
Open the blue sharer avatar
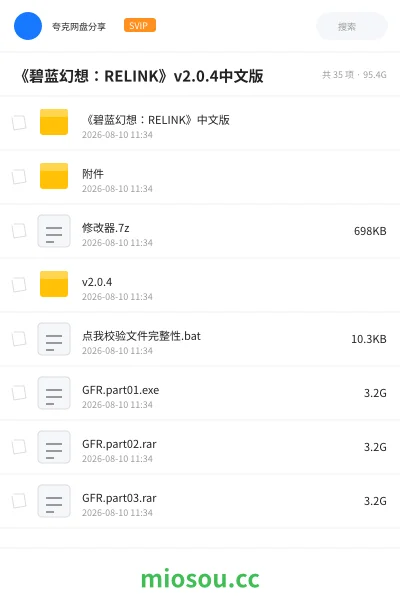(28, 26)
